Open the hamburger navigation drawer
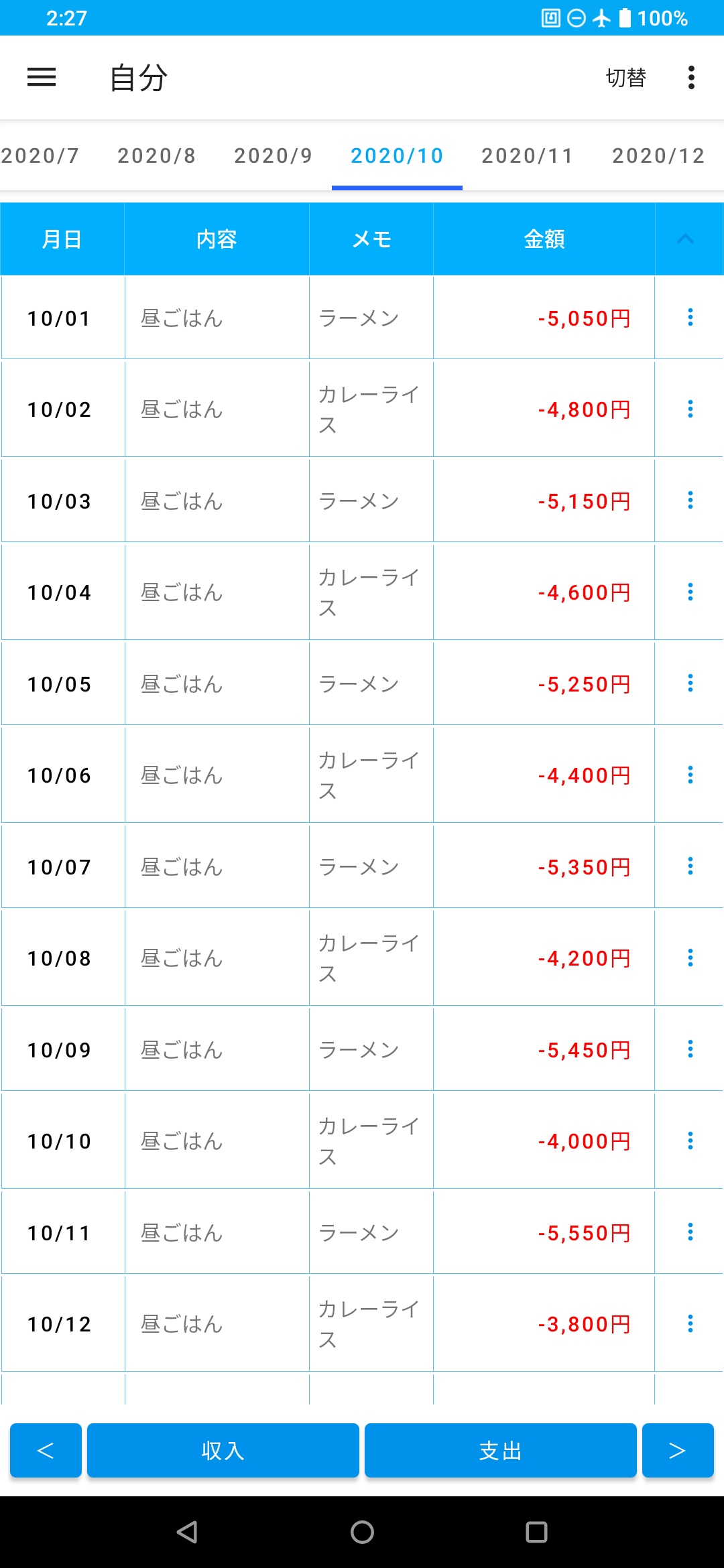Viewport: 724px width, 1568px height. [x=42, y=77]
